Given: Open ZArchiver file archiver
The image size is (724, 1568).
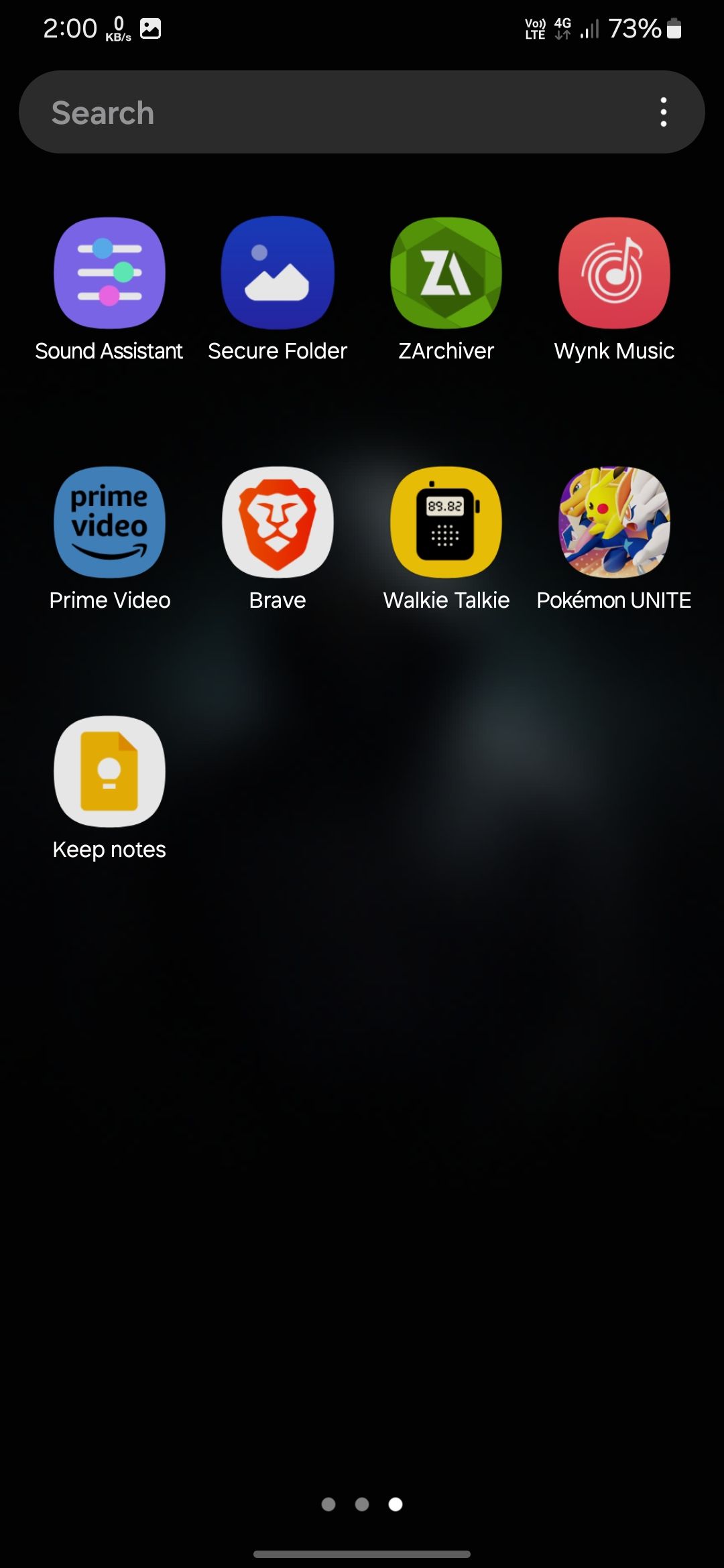Looking at the screenshot, I should (446, 272).
